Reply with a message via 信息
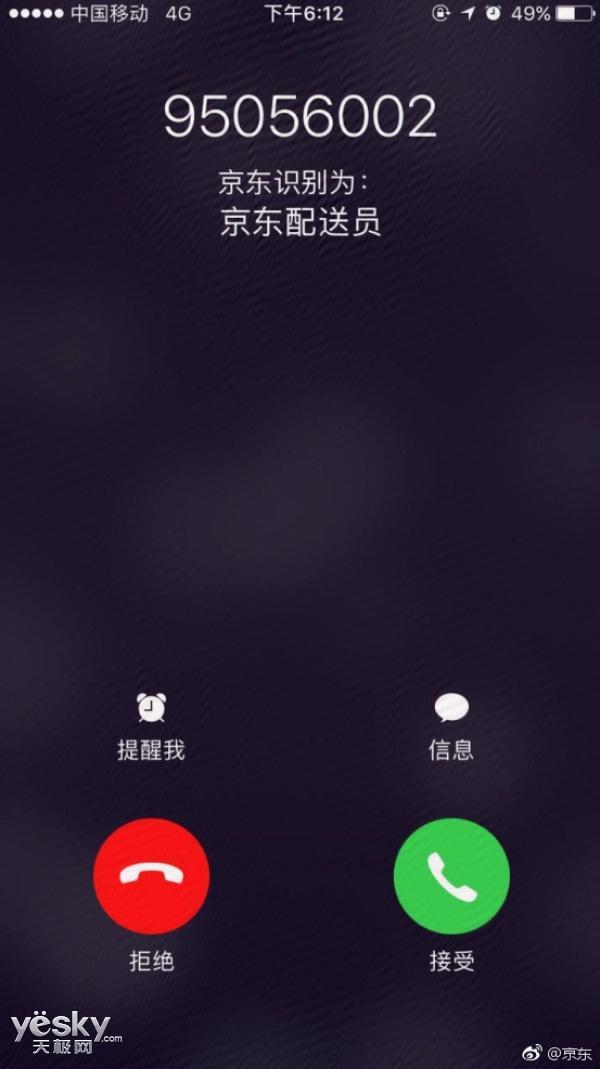 pyautogui.click(x=451, y=726)
